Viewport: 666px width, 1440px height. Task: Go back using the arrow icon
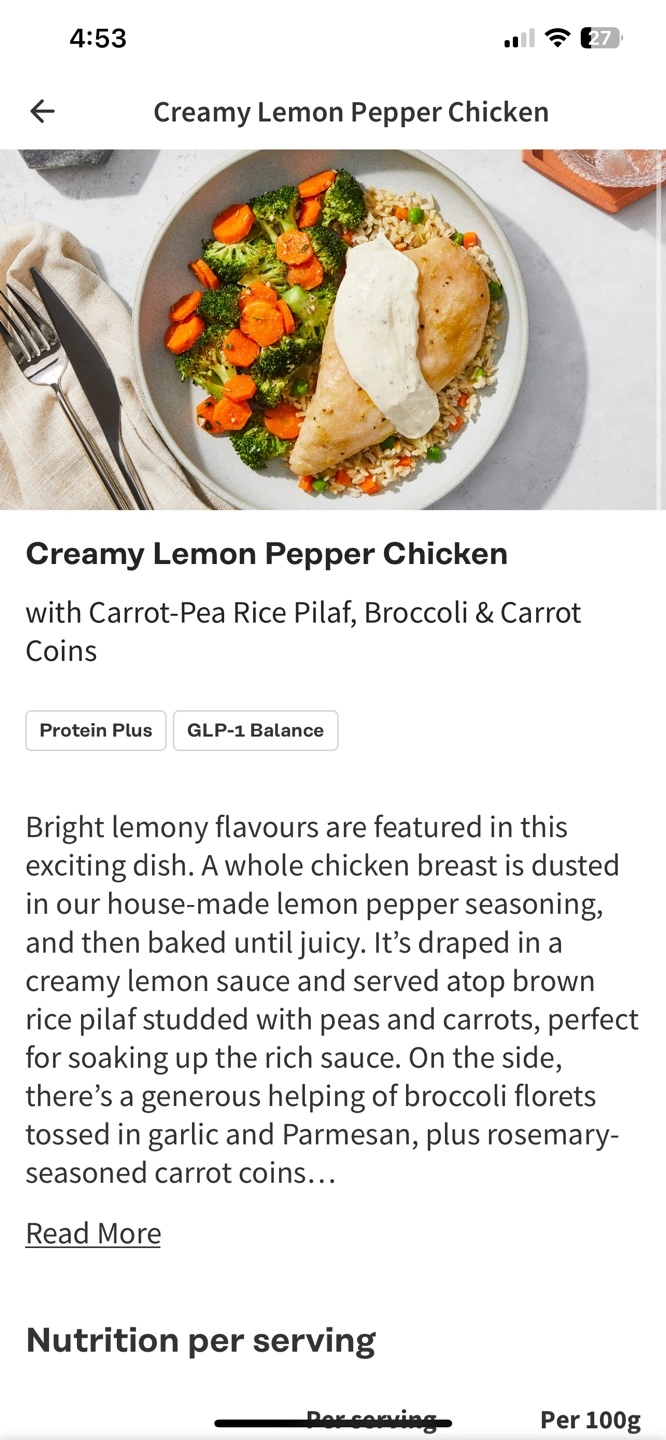pyautogui.click(x=42, y=111)
